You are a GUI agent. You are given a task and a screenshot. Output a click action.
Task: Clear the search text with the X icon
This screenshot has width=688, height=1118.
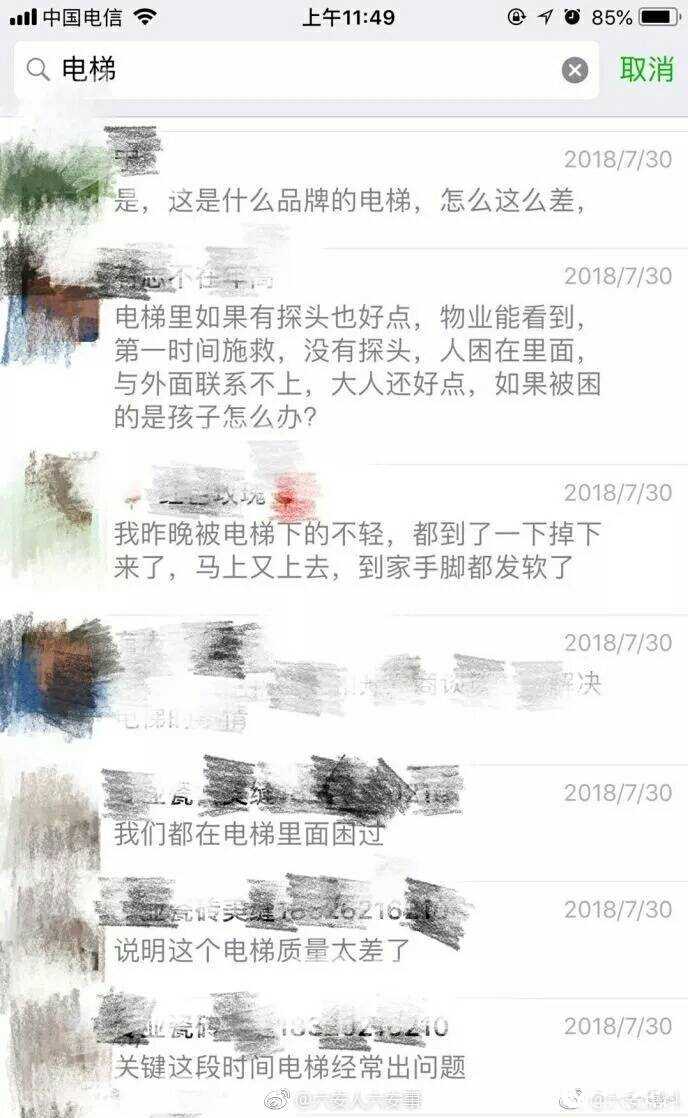pyautogui.click(x=574, y=70)
